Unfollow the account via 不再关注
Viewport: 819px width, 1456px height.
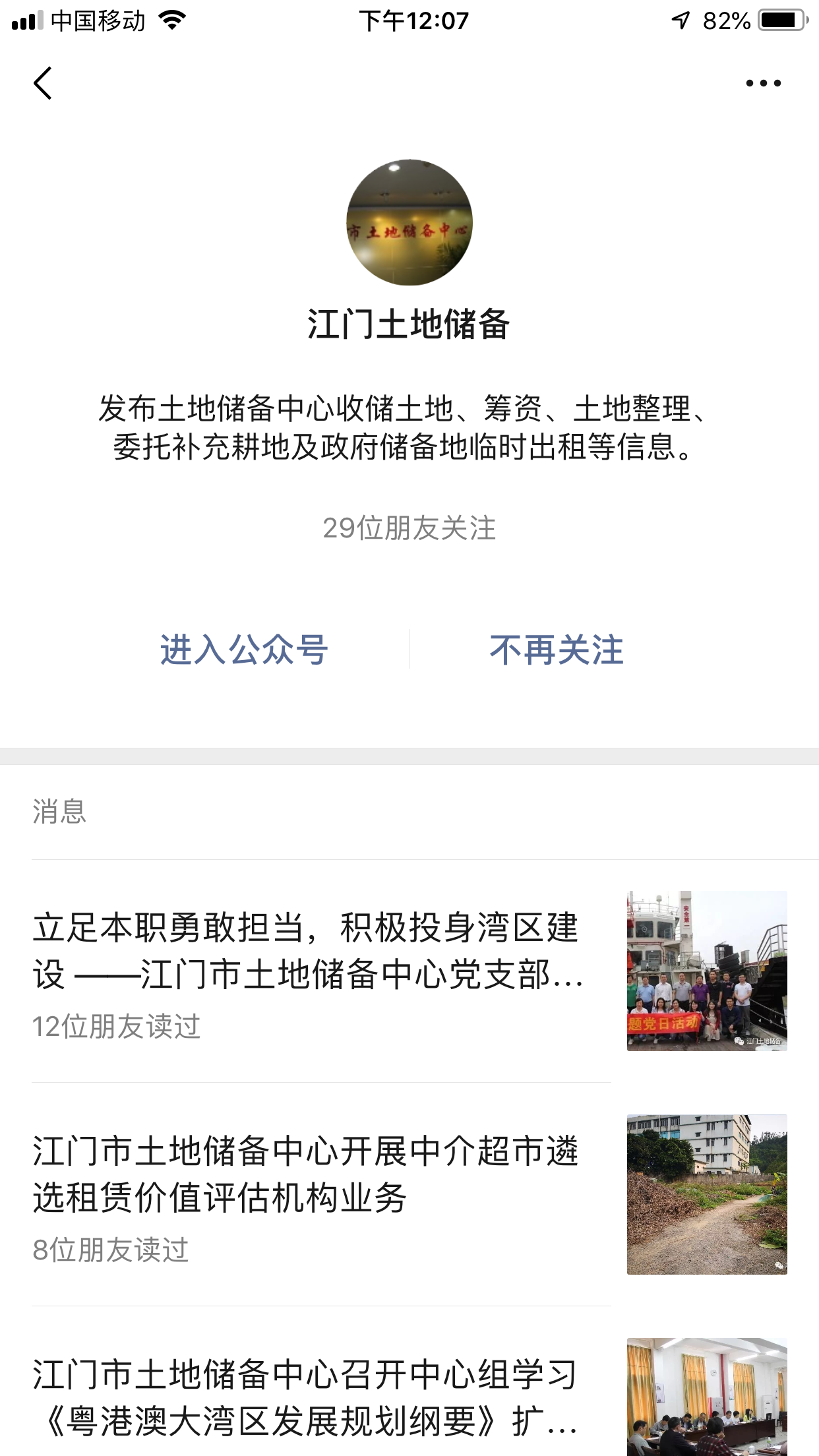[556, 650]
